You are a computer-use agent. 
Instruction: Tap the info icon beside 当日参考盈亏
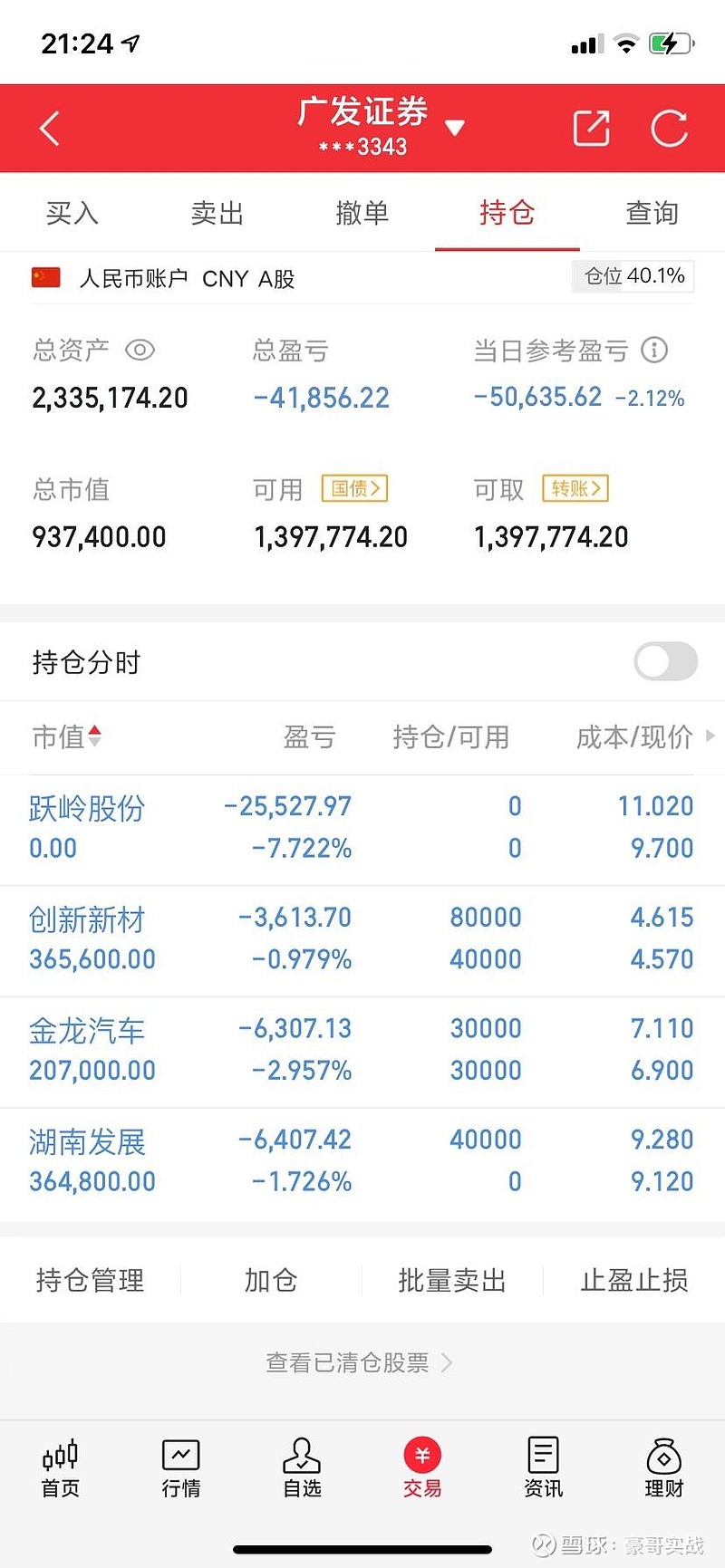[x=654, y=351]
